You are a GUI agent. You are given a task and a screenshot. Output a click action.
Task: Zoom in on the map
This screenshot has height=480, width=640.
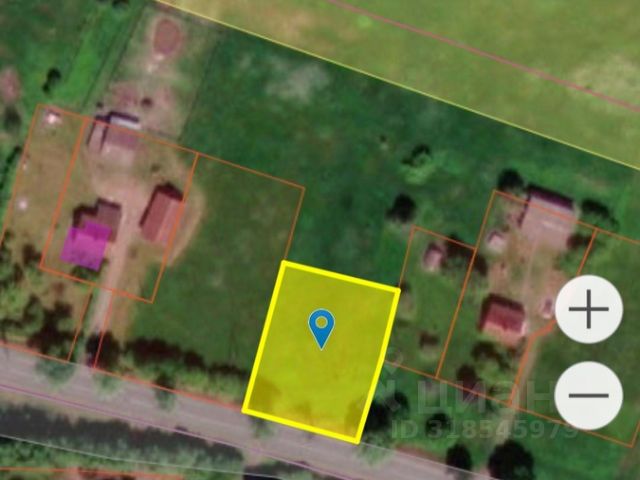coord(589,310)
